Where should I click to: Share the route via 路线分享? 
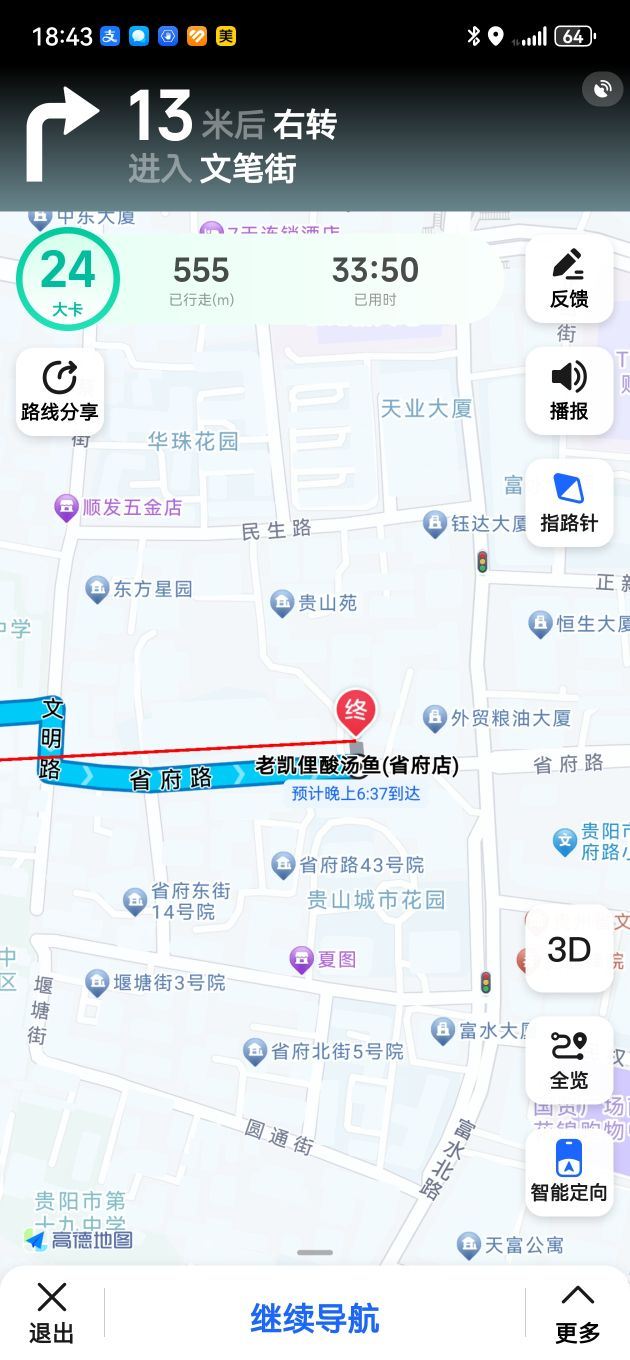pos(60,391)
